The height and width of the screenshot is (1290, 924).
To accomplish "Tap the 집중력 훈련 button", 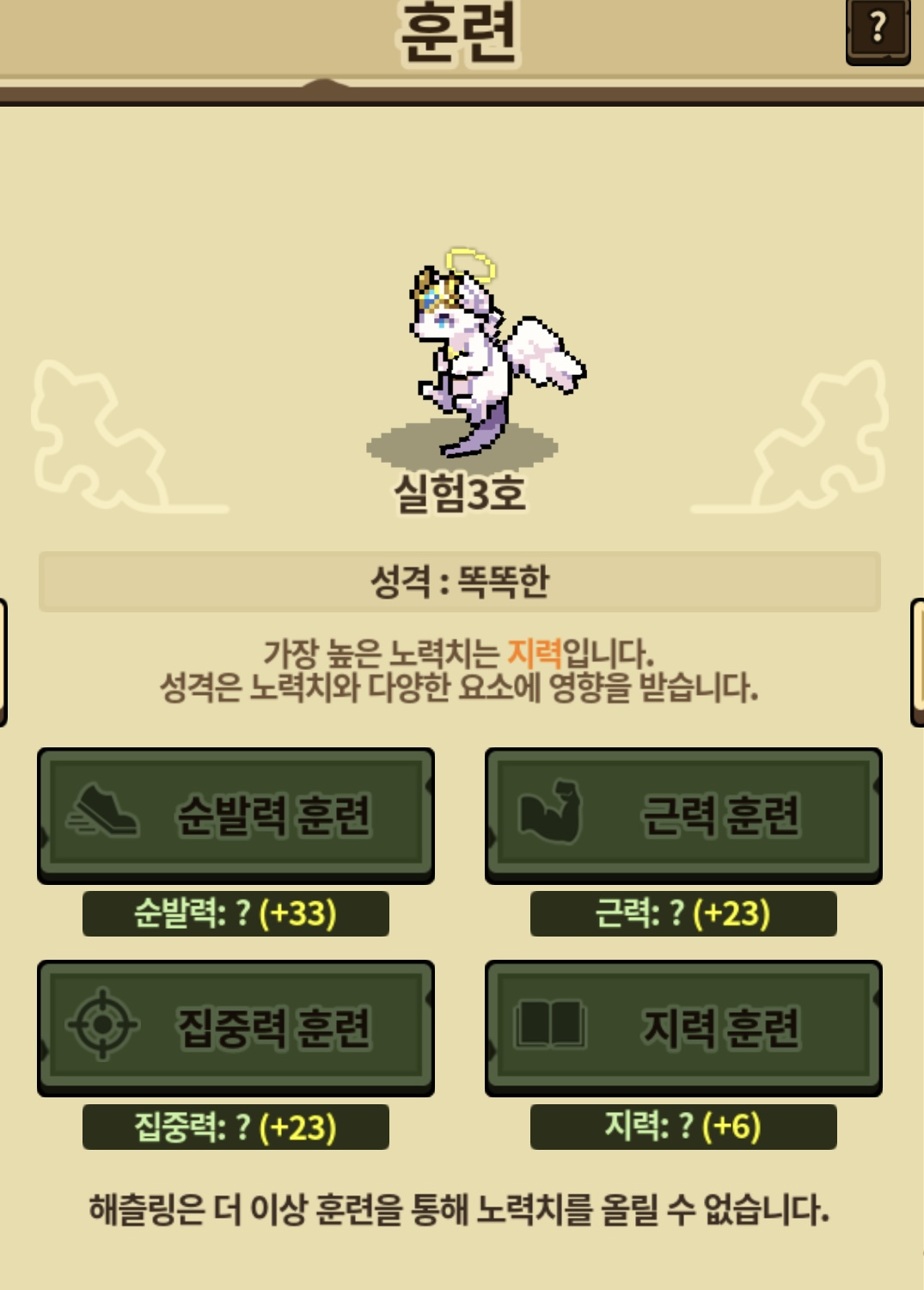I will point(236,1027).
